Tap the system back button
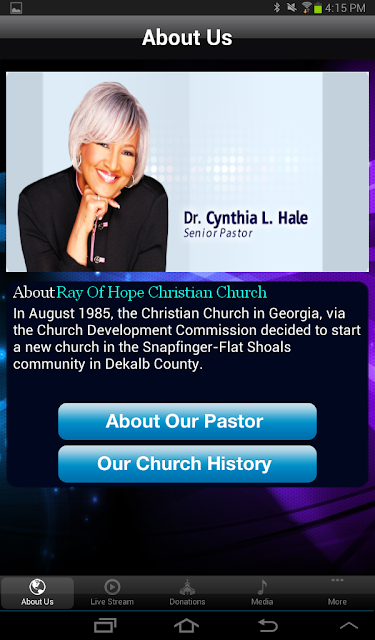This screenshot has height=640, width=375. [x=268, y=625]
